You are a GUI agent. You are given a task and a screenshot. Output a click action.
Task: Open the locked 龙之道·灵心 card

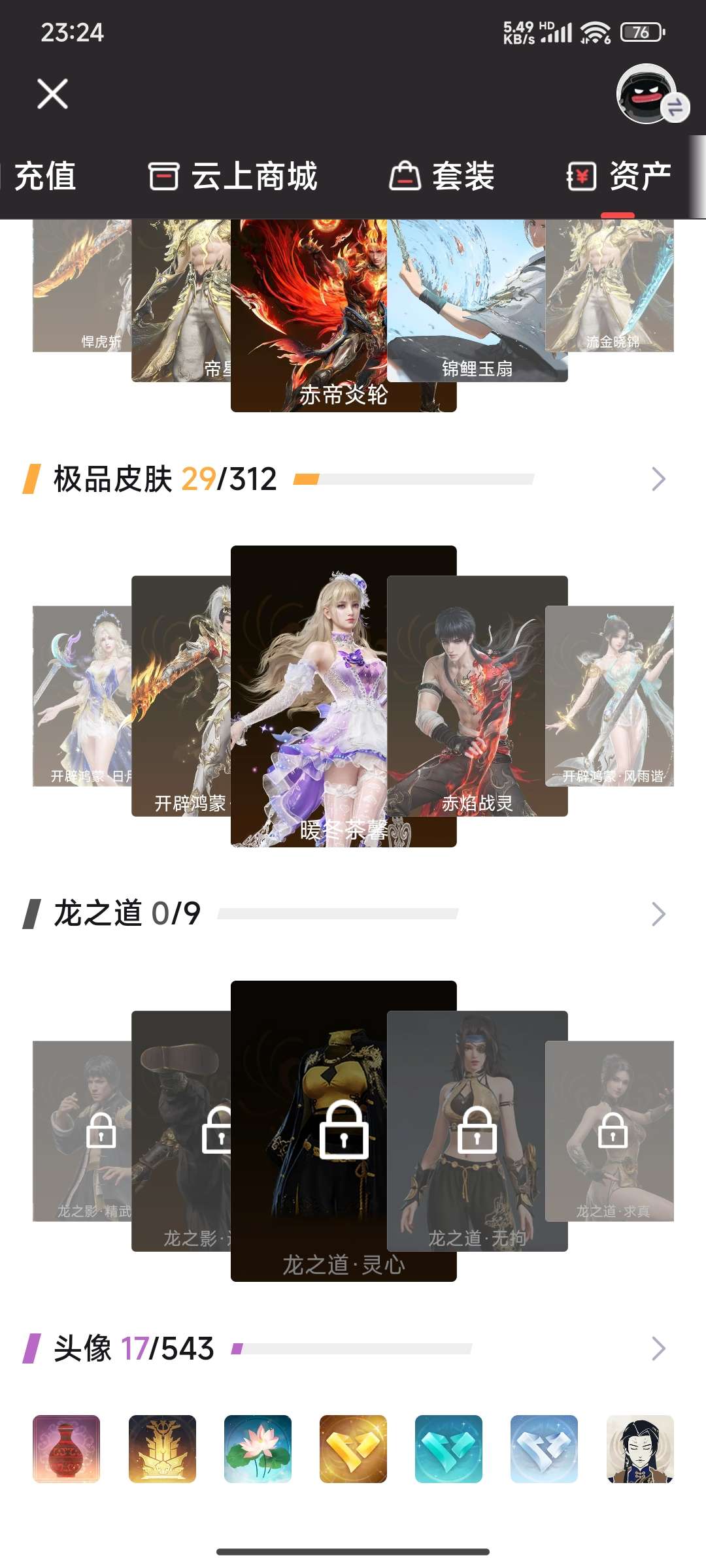point(343,1130)
